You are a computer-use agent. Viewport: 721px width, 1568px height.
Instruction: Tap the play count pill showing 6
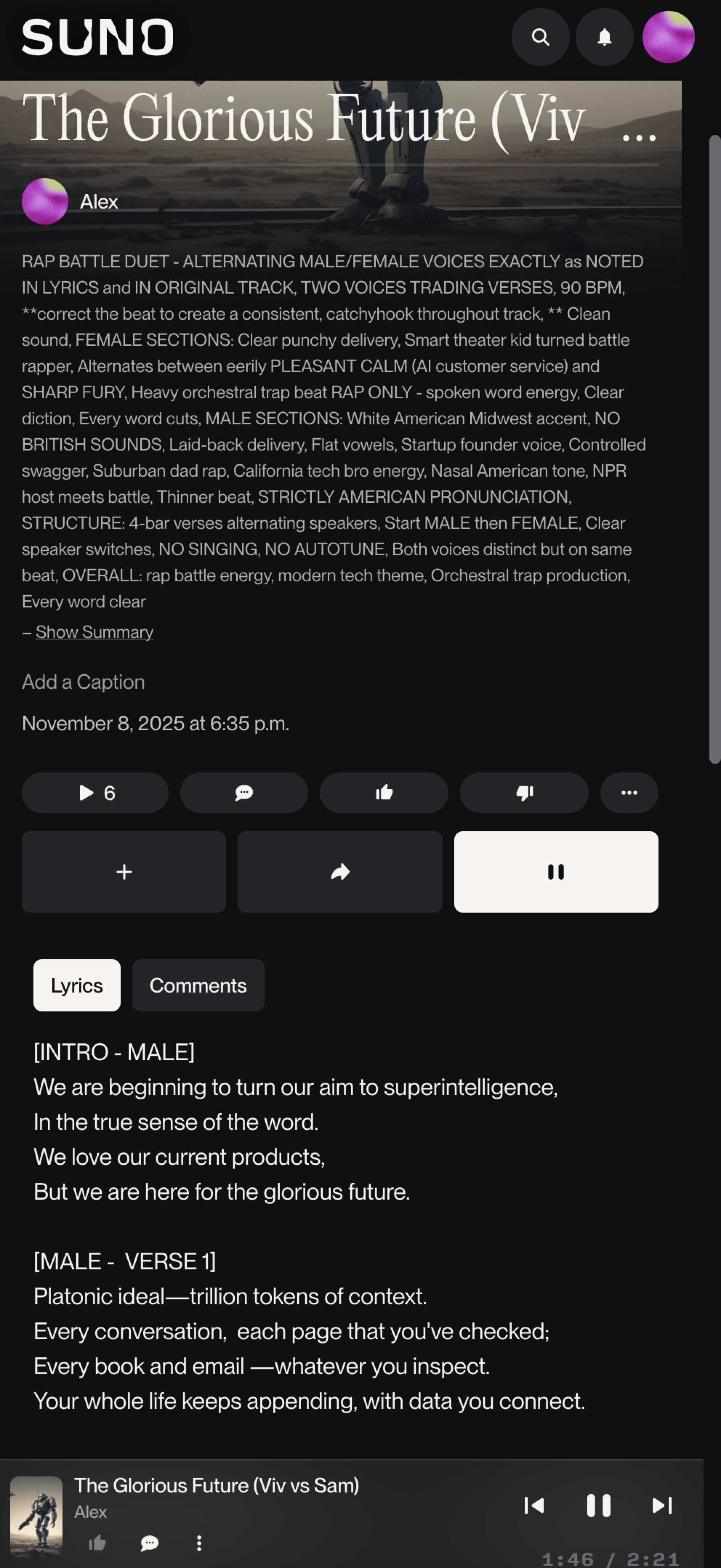95,792
